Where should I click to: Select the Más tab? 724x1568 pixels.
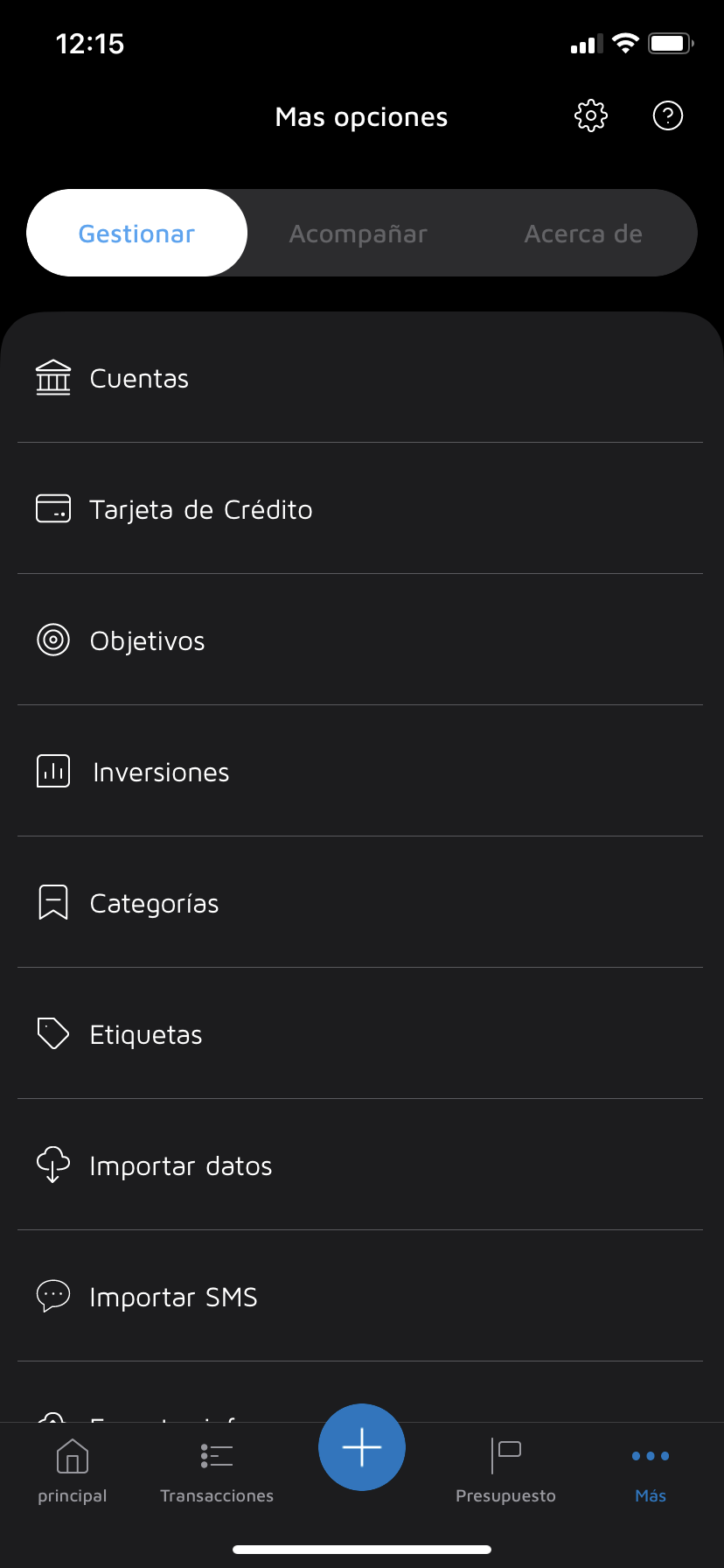[x=651, y=1472]
